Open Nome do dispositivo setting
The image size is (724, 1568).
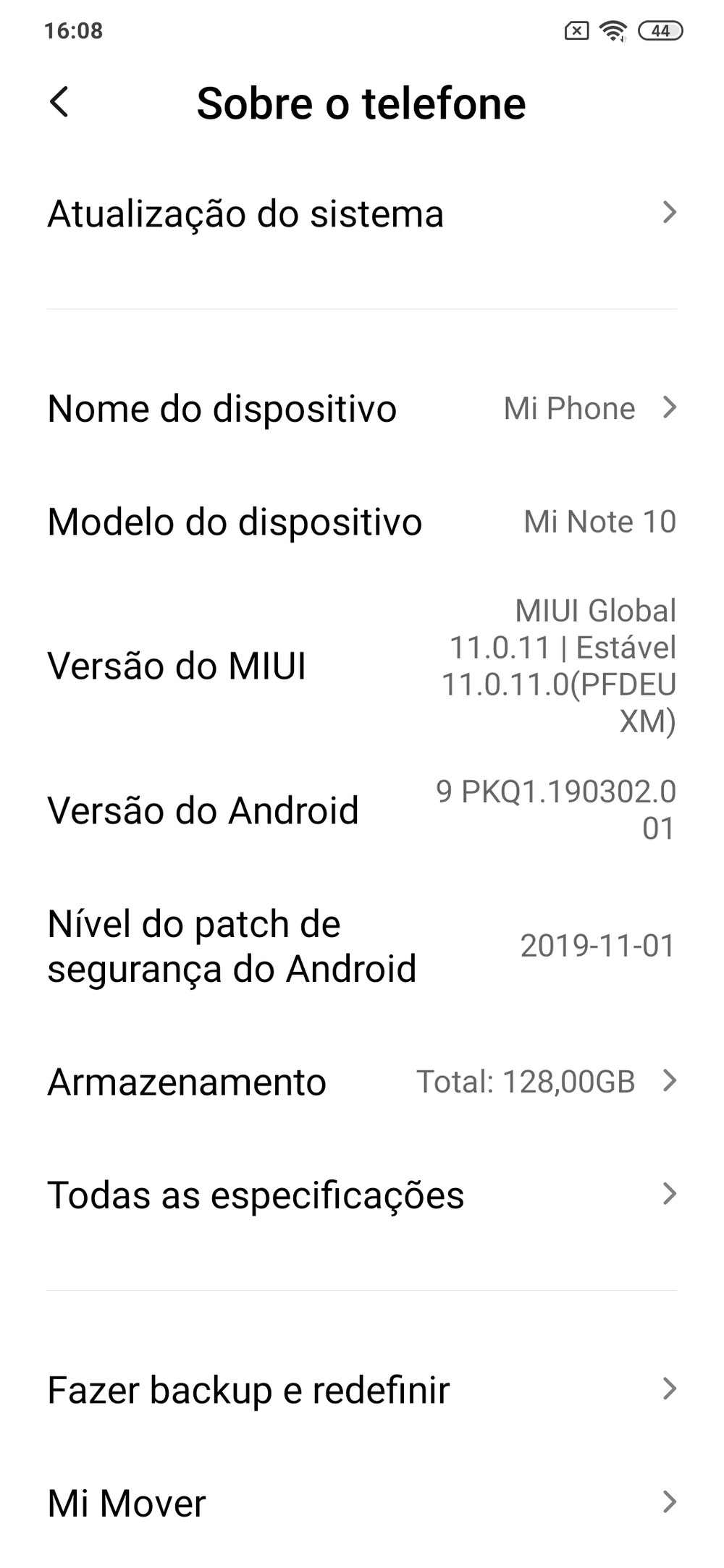(x=361, y=408)
